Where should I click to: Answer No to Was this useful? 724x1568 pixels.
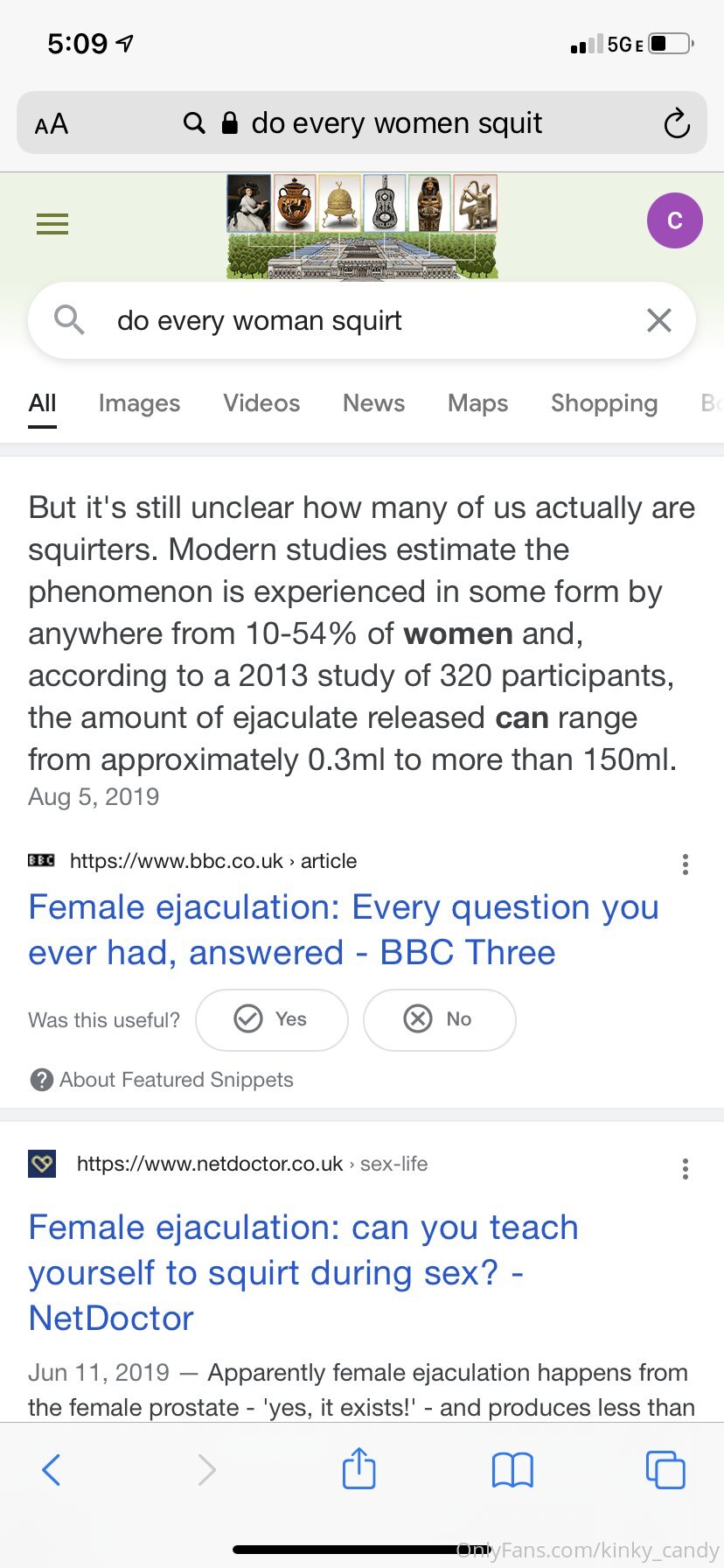439,1019
